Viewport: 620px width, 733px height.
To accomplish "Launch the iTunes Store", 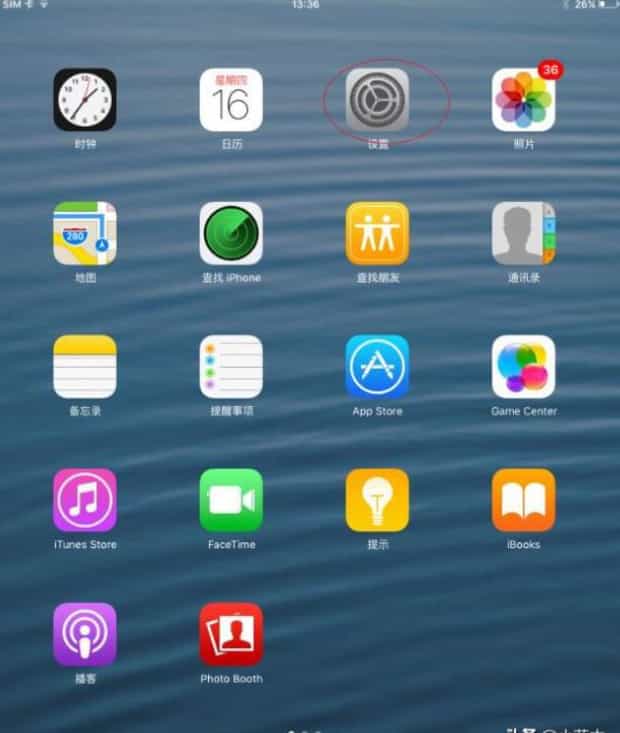I will point(85,500).
